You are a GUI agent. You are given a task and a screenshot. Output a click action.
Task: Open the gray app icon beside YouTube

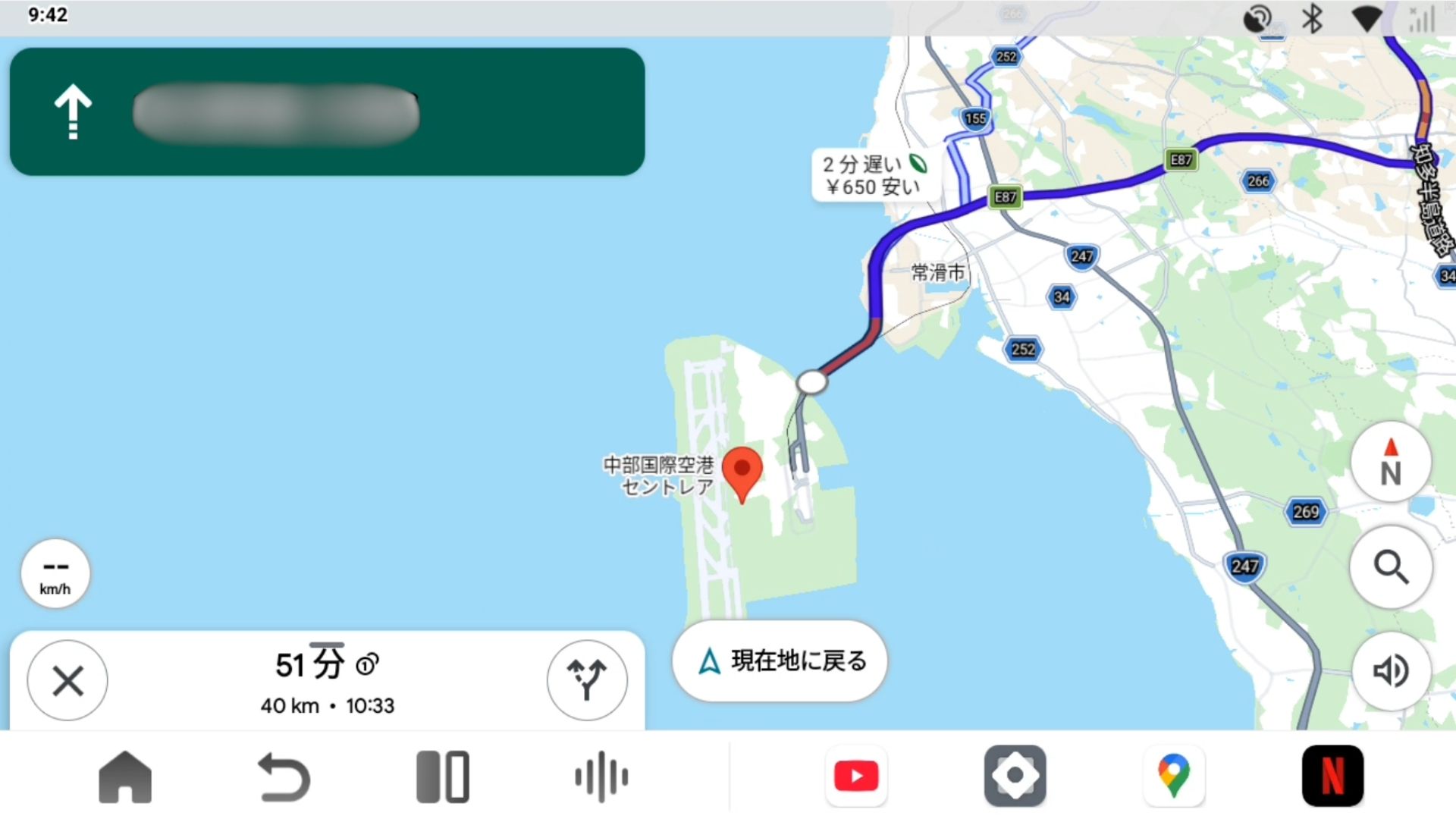point(1015,777)
